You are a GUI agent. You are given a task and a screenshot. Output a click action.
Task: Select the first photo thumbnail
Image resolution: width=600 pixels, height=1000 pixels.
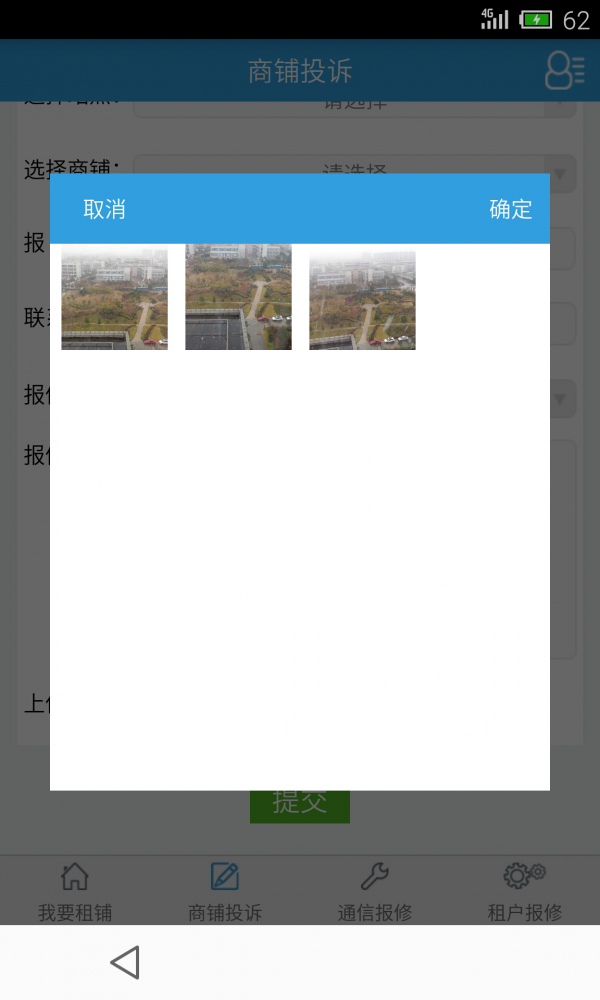pyautogui.click(x=115, y=298)
